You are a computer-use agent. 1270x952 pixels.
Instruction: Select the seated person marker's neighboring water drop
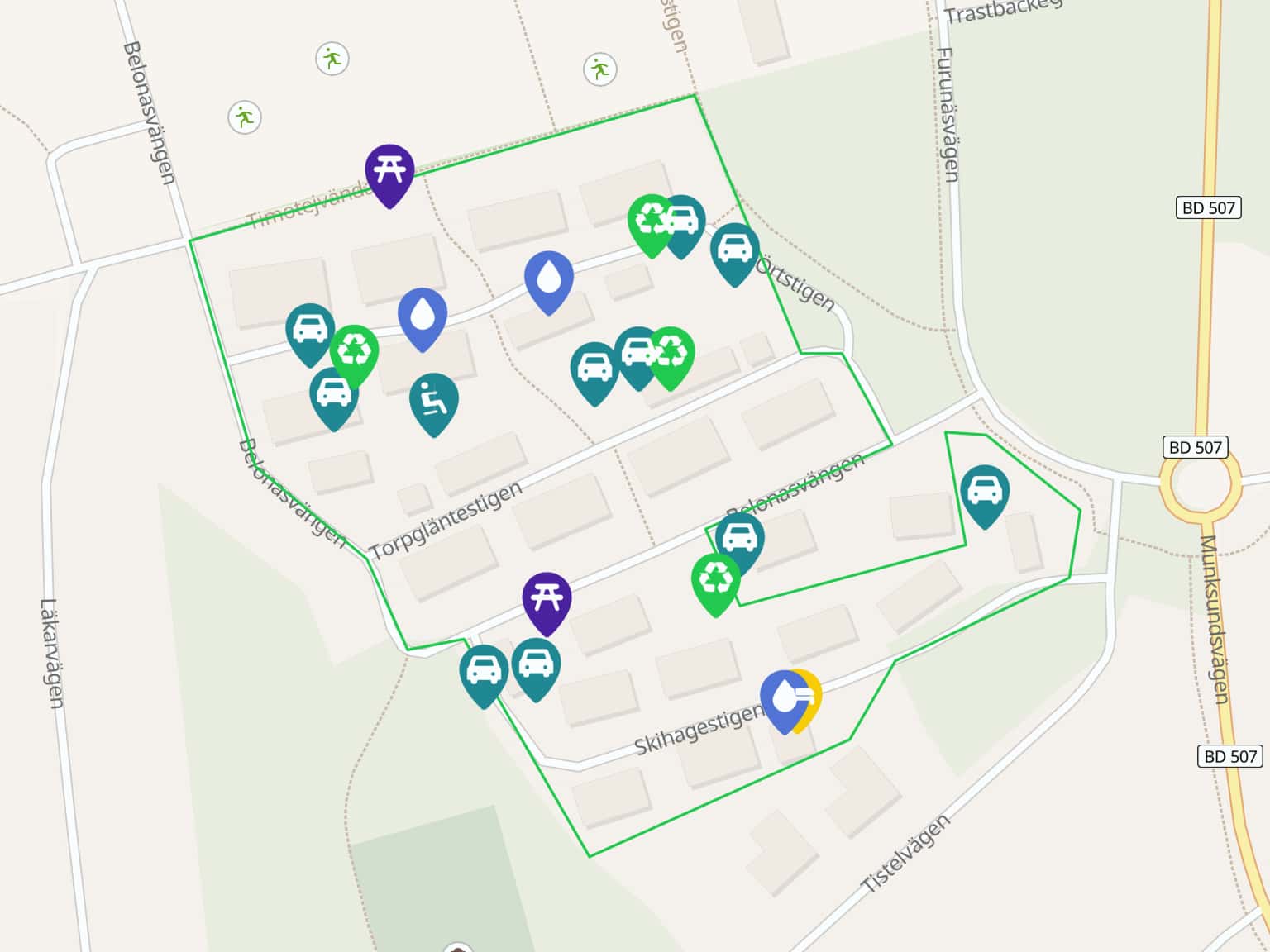423,315
